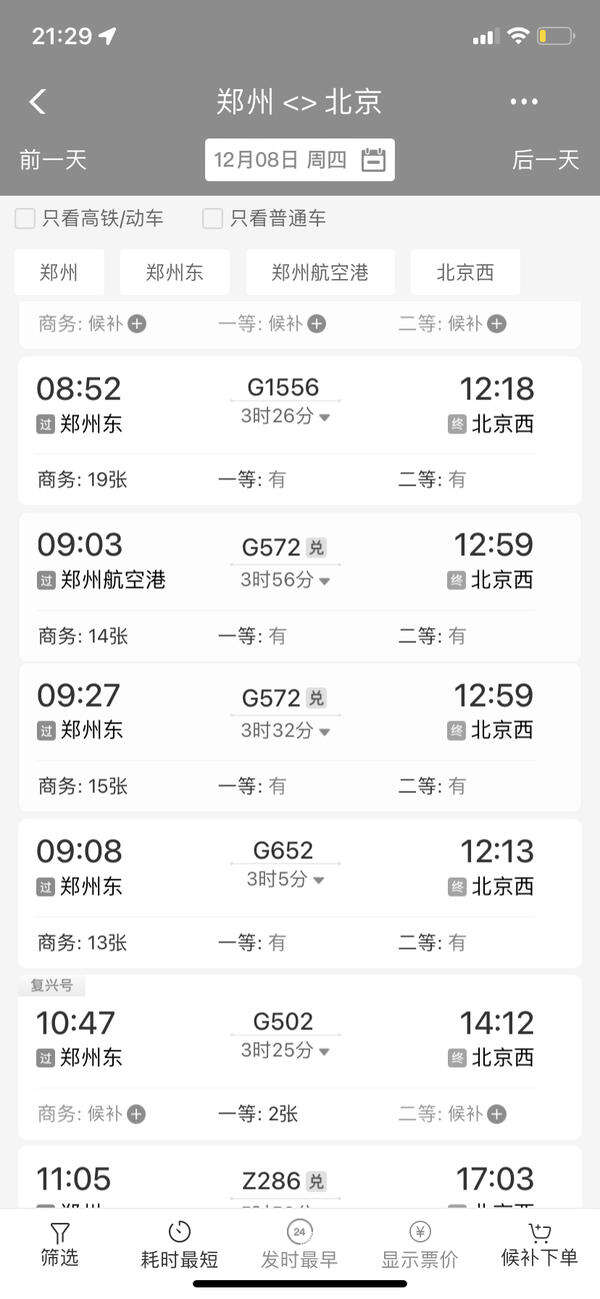Open the 筛选 filter options
The height and width of the screenshot is (1299, 600).
60,1245
